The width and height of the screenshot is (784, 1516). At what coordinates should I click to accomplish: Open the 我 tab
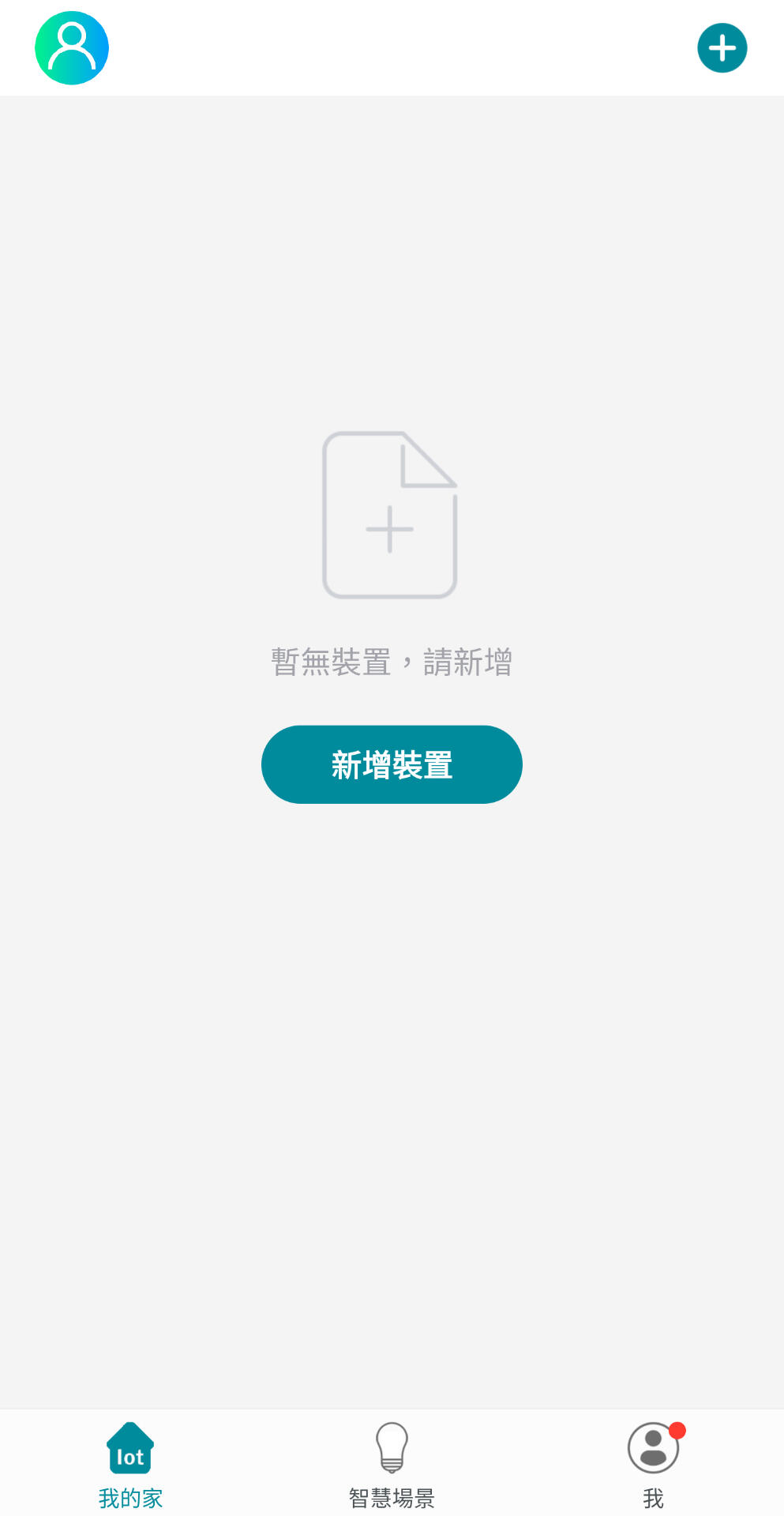click(x=653, y=1465)
